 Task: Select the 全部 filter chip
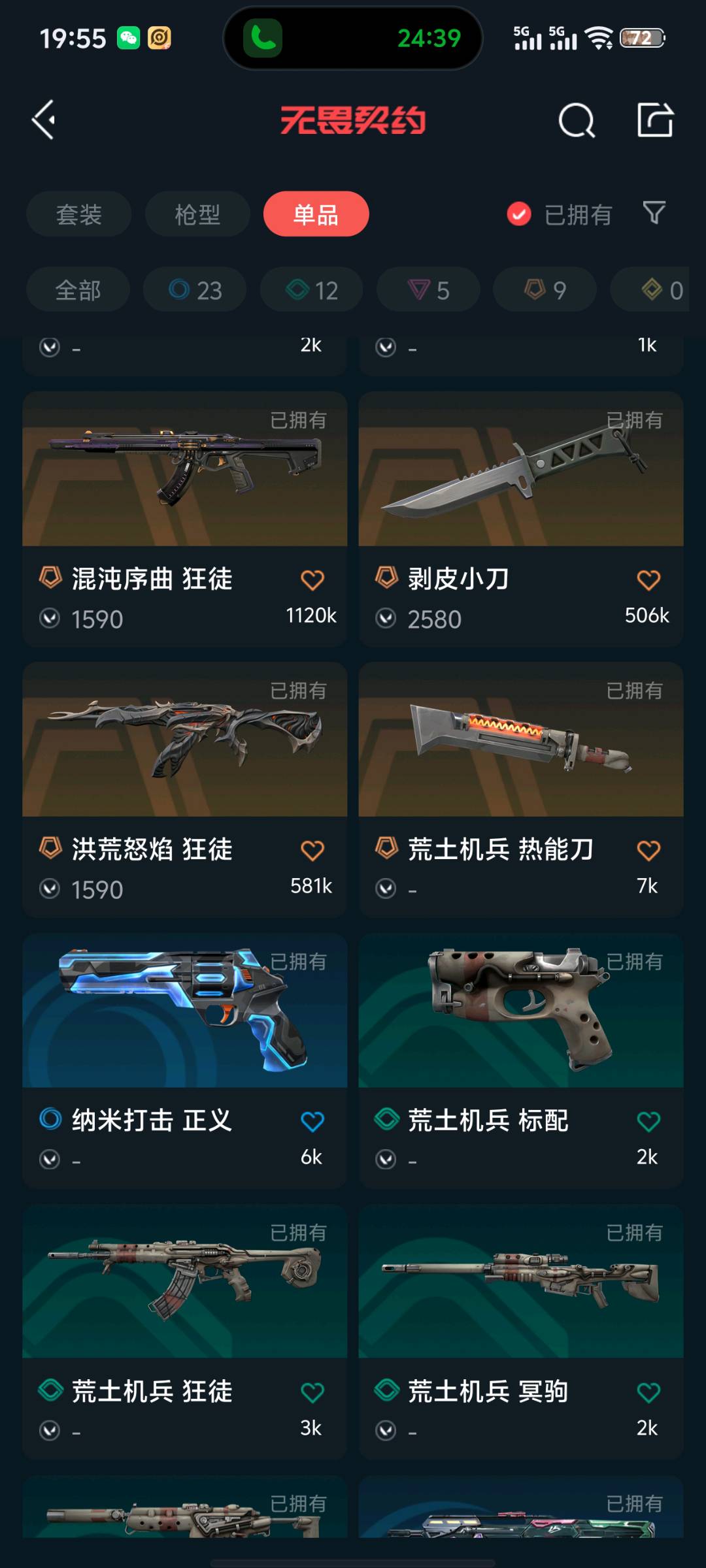point(78,290)
